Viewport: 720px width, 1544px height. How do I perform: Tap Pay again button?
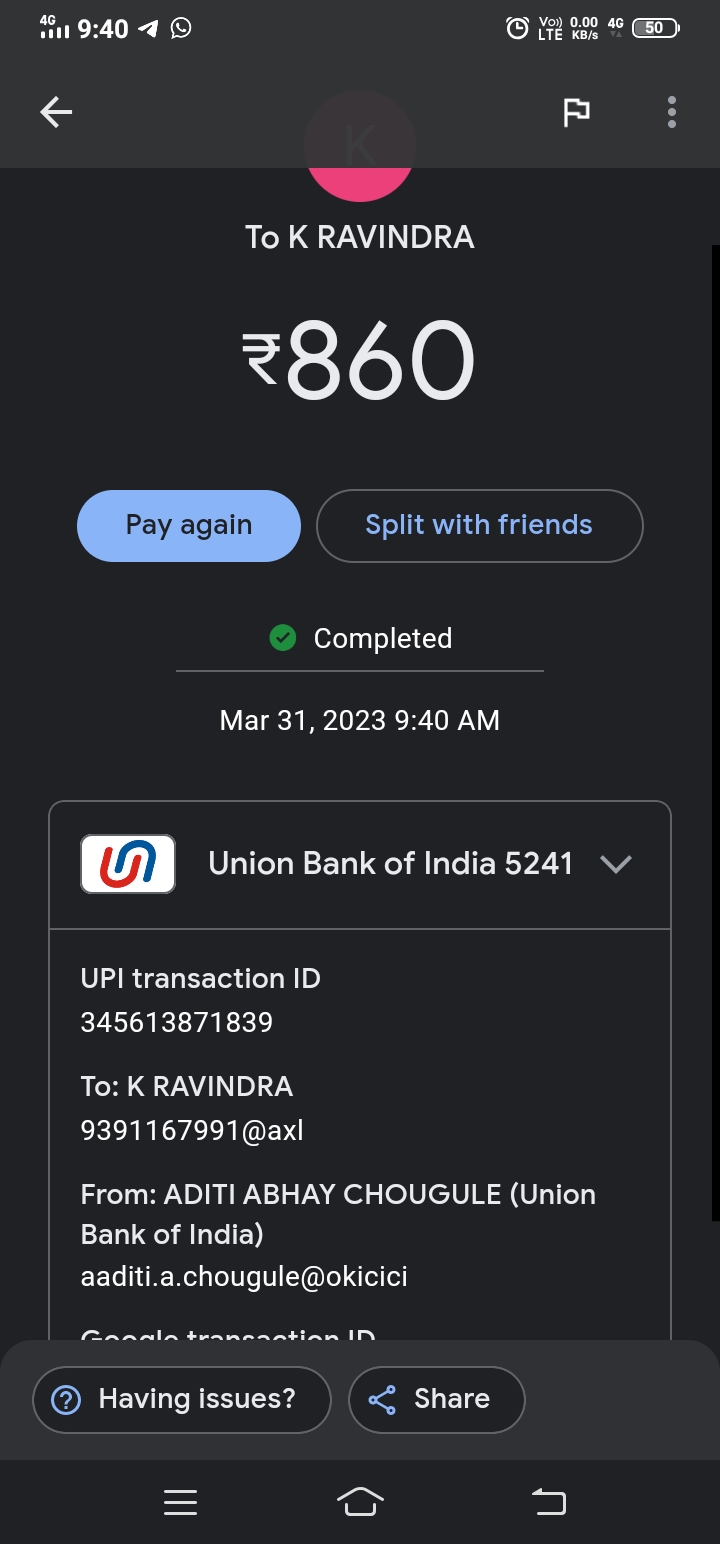click(189, 526)
